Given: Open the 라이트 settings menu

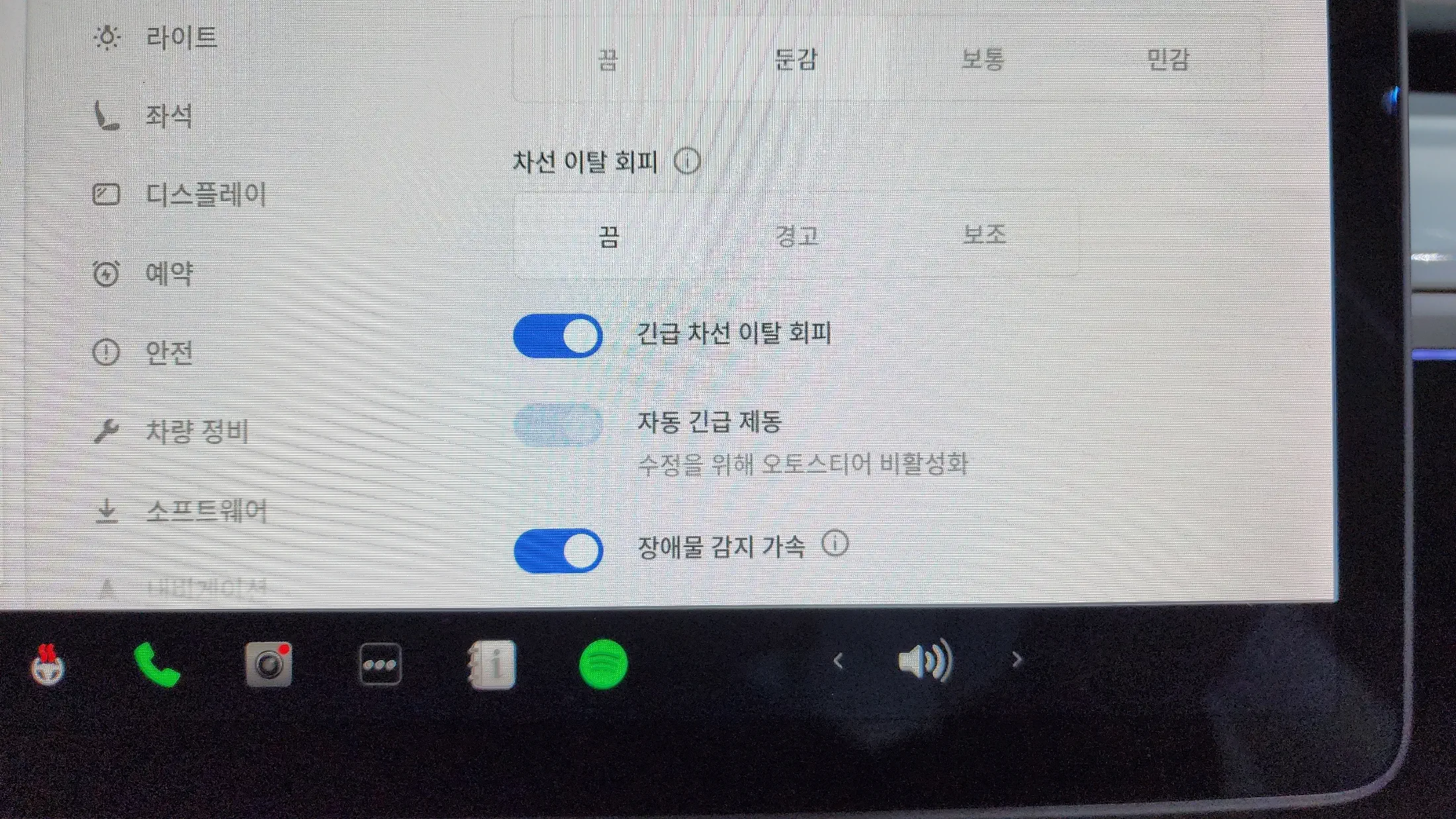Looking at the screenshot, I should point(156,38).
